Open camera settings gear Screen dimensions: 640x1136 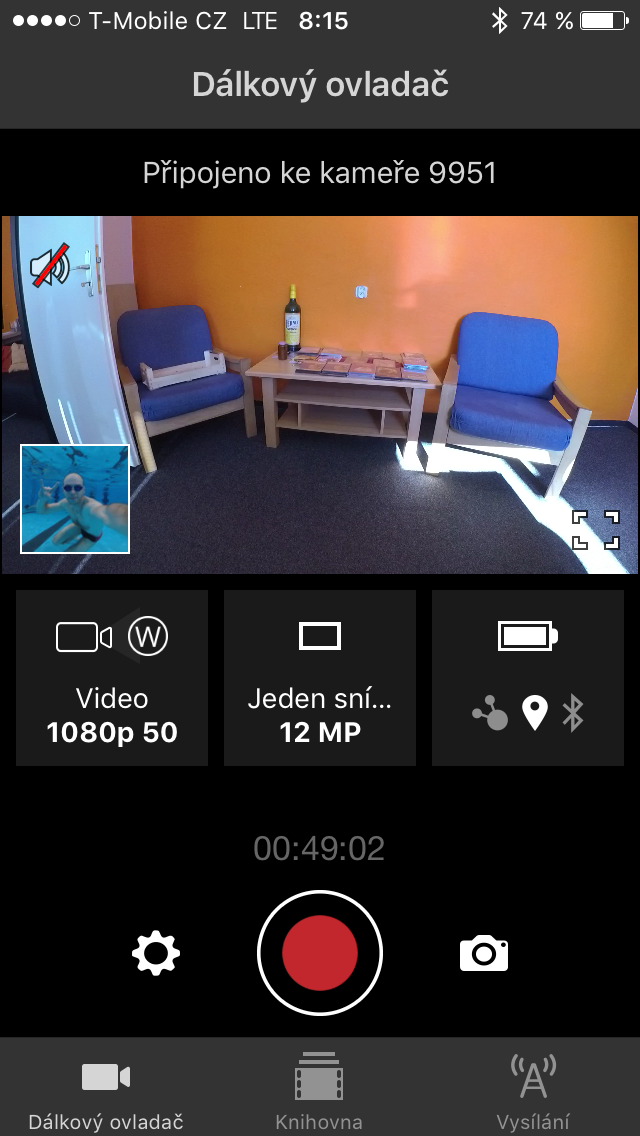(x=156, y=953)
